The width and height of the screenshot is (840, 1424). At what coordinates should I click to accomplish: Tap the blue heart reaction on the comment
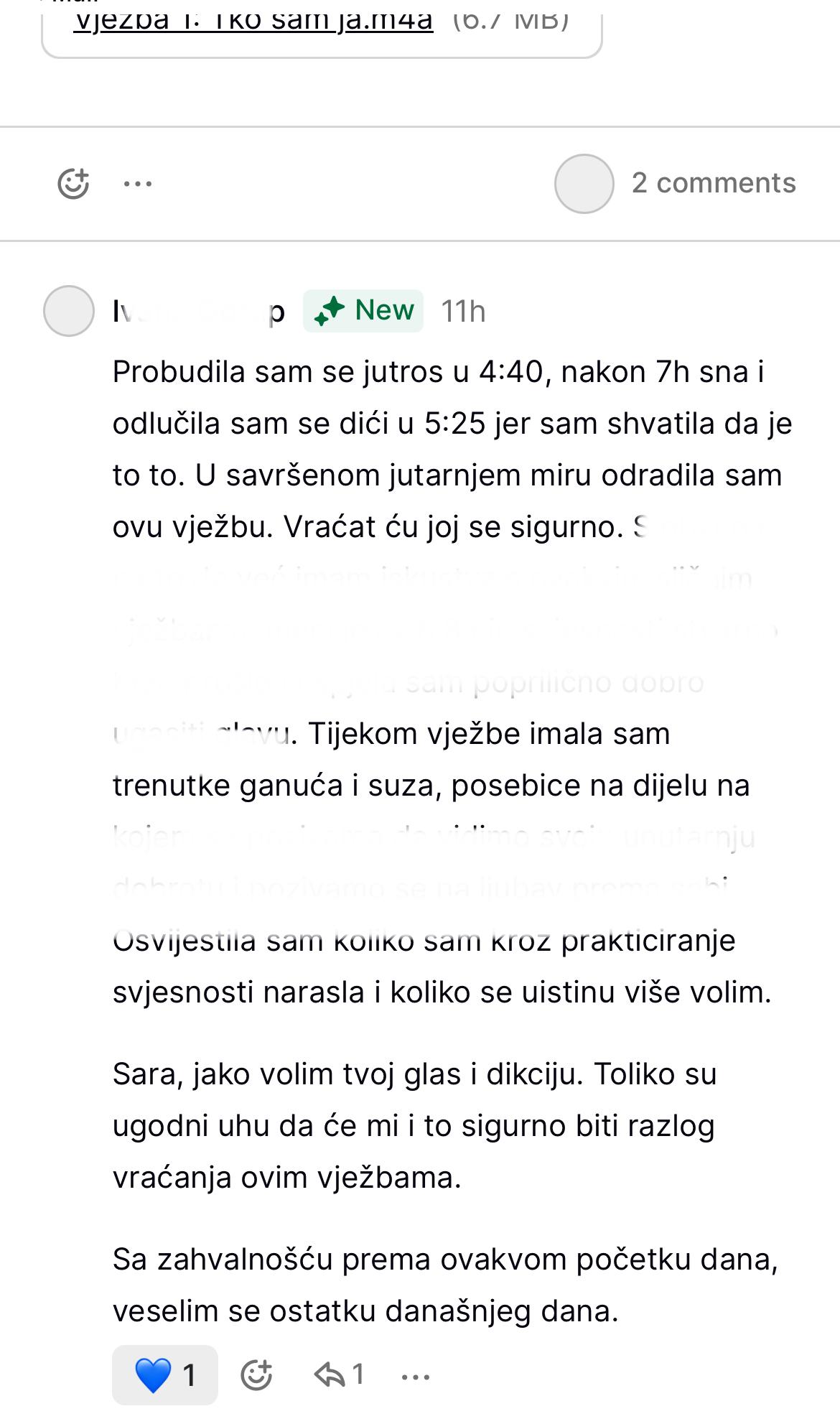coord(165,1375)
